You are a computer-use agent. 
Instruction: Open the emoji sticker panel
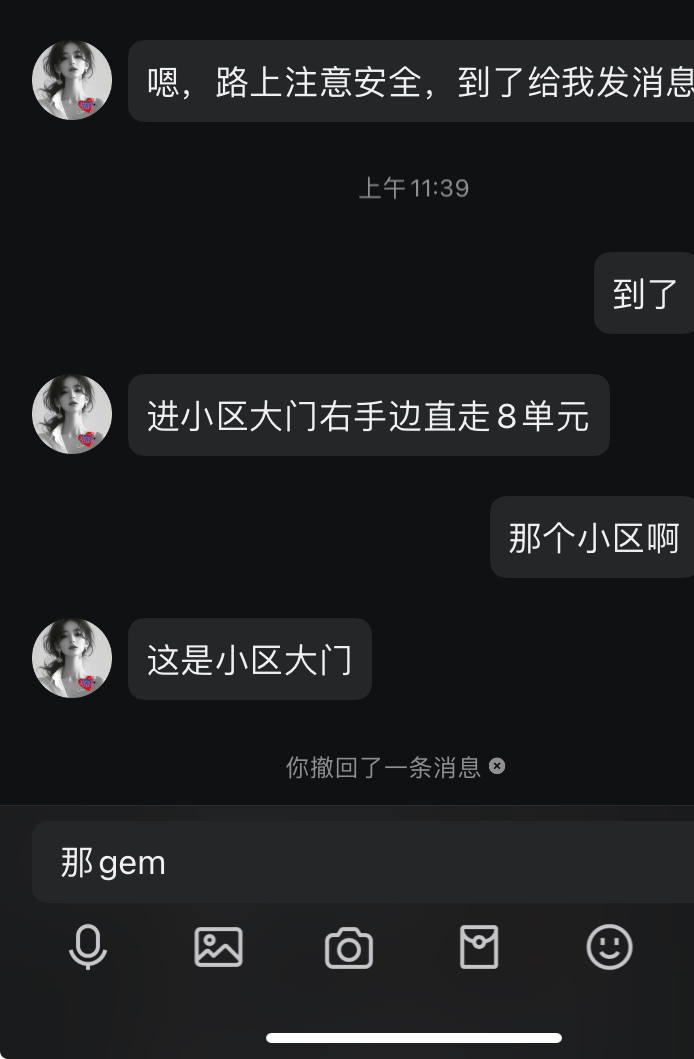coord(609,946)
